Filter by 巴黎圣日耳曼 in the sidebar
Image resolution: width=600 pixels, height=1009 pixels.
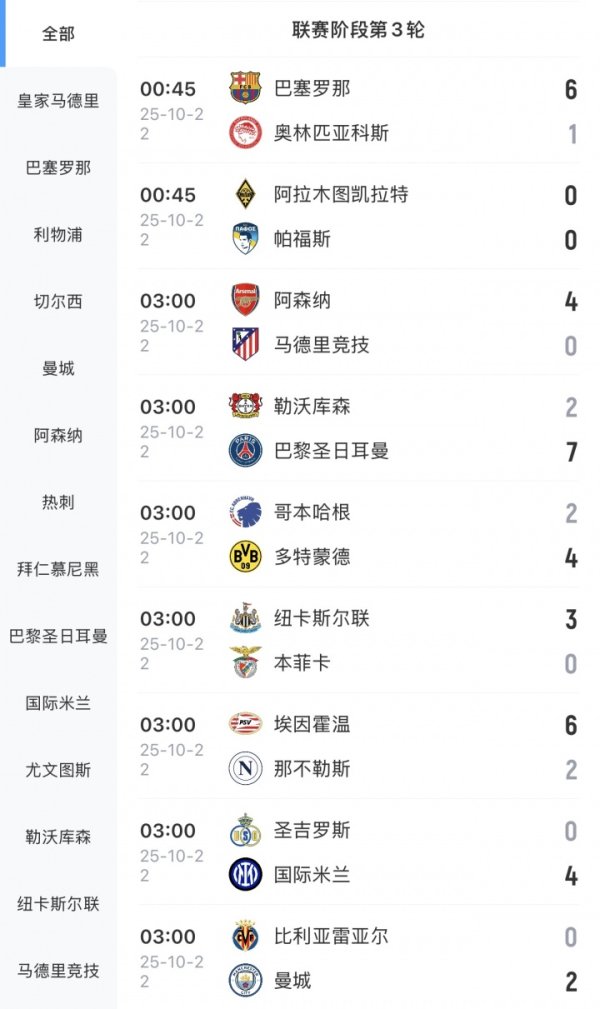point(58,636)
